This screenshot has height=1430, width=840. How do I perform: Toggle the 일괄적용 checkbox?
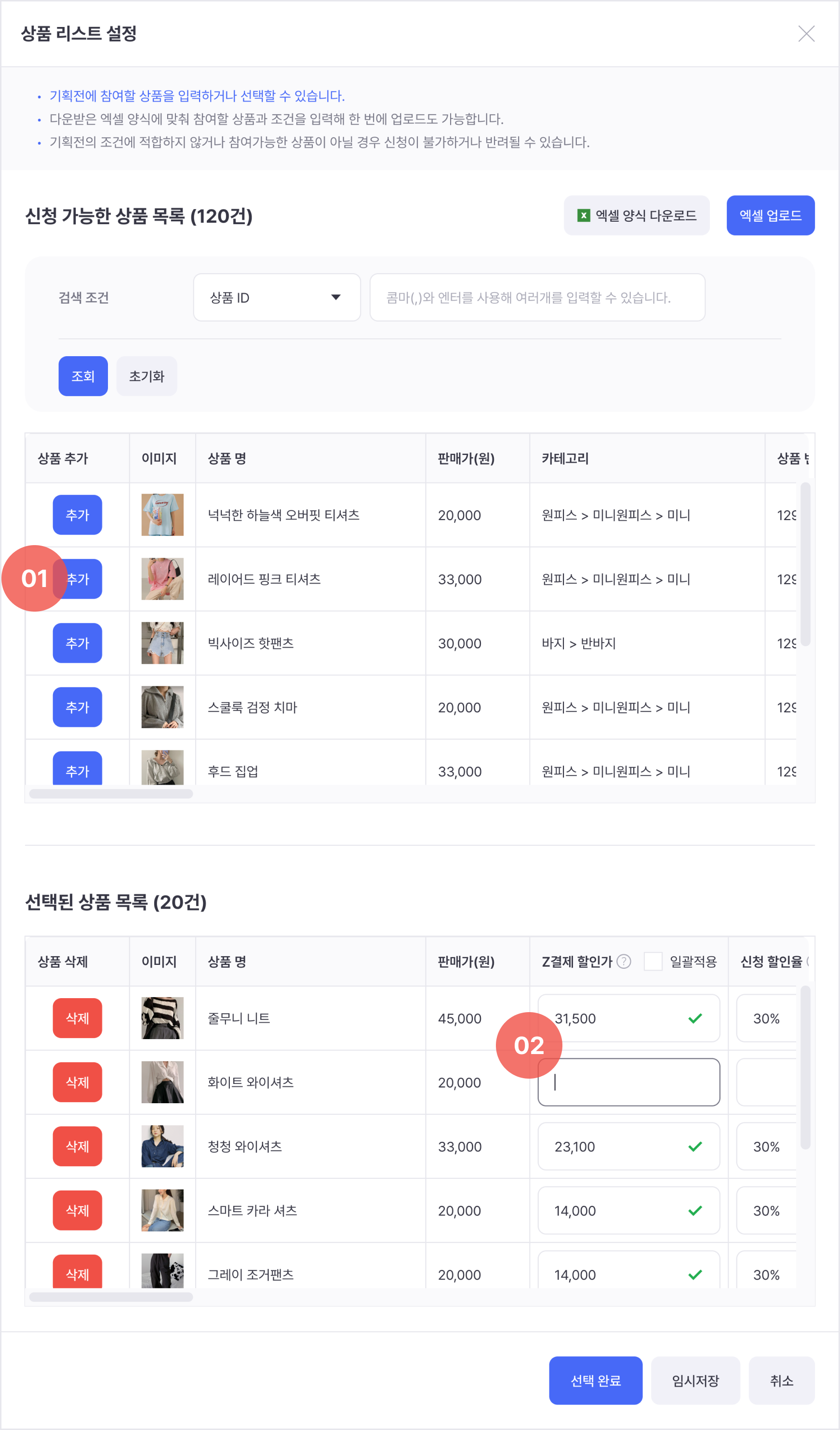653,962
